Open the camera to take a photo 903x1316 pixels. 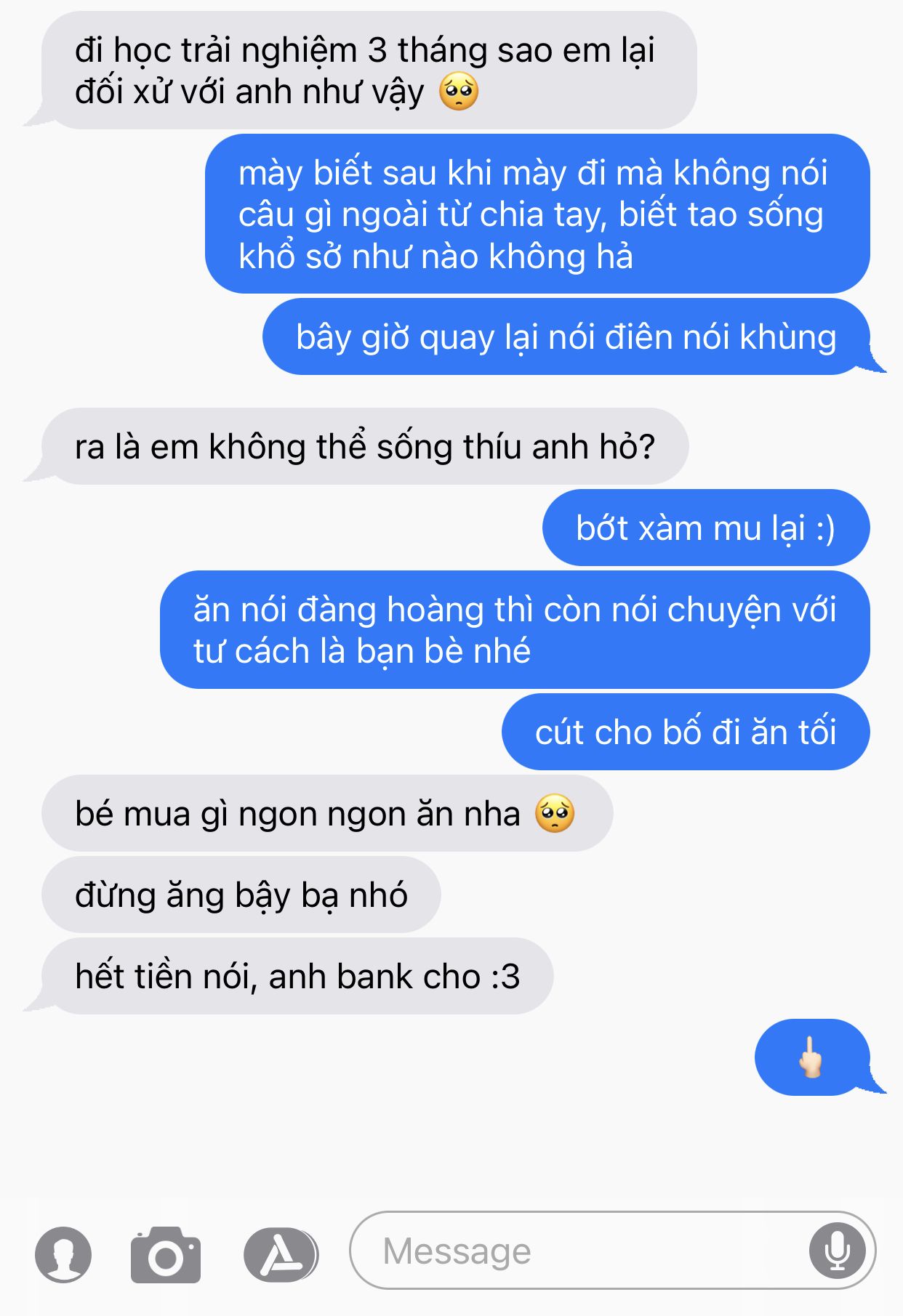166,1255
